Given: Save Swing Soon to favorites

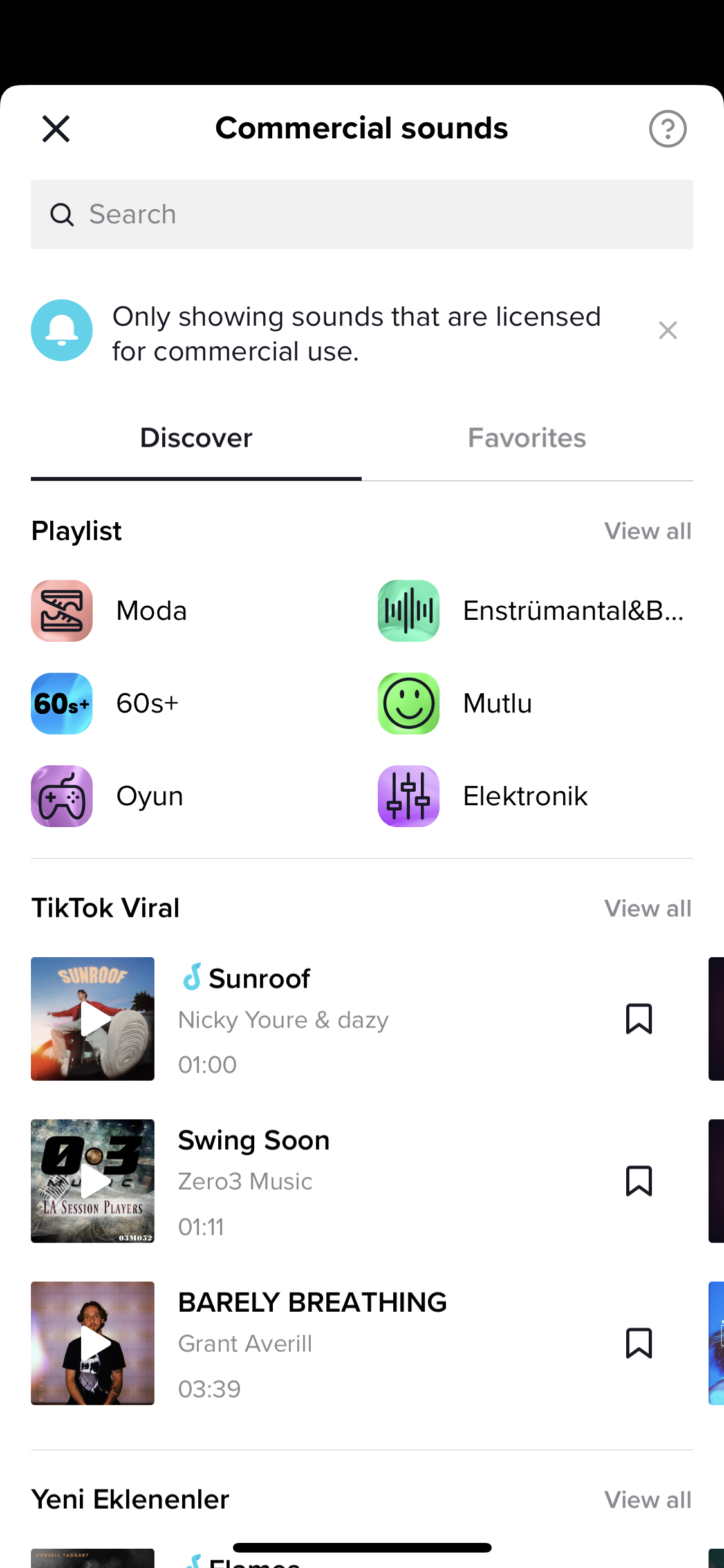Looking at the screenshot, I should [x=638, y=1181].
